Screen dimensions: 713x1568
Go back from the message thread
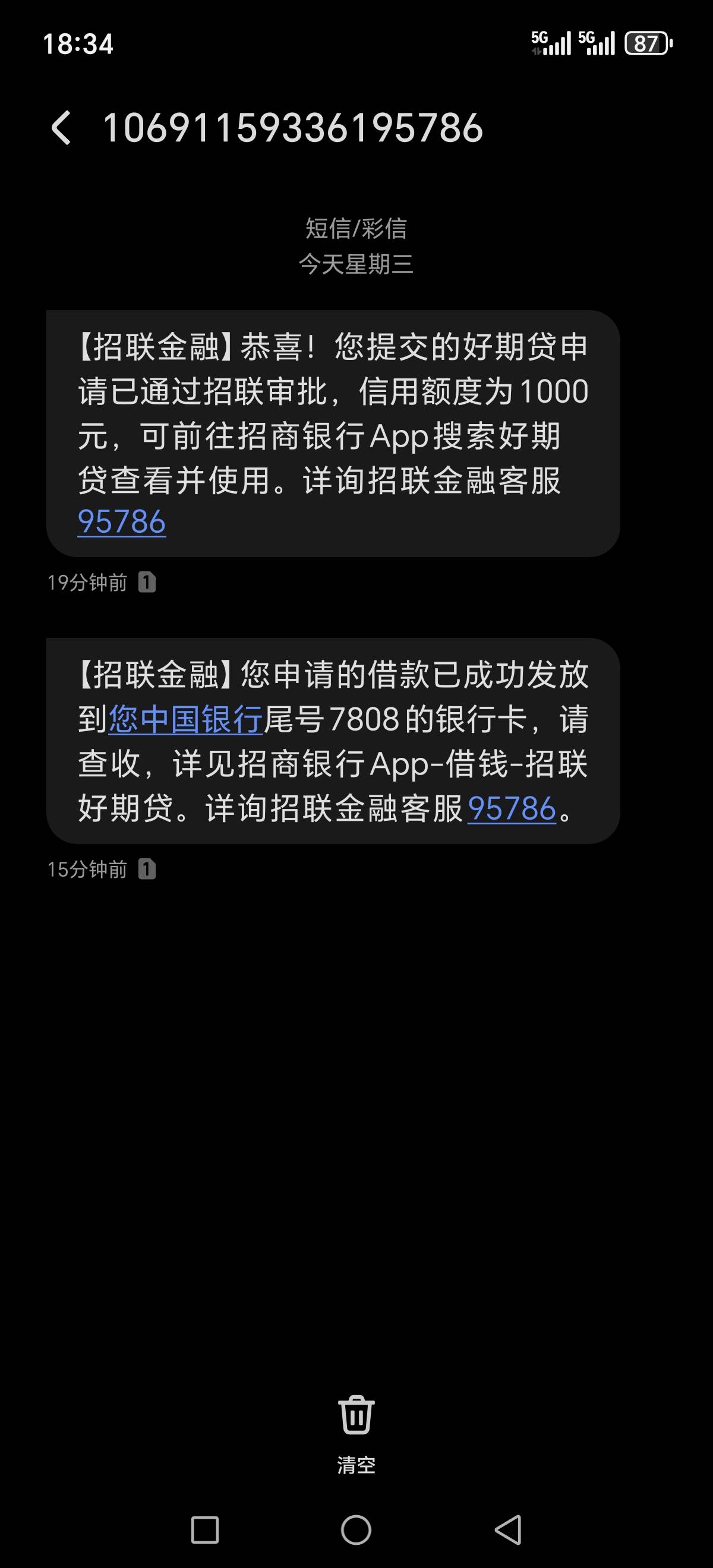coord(62,128)
